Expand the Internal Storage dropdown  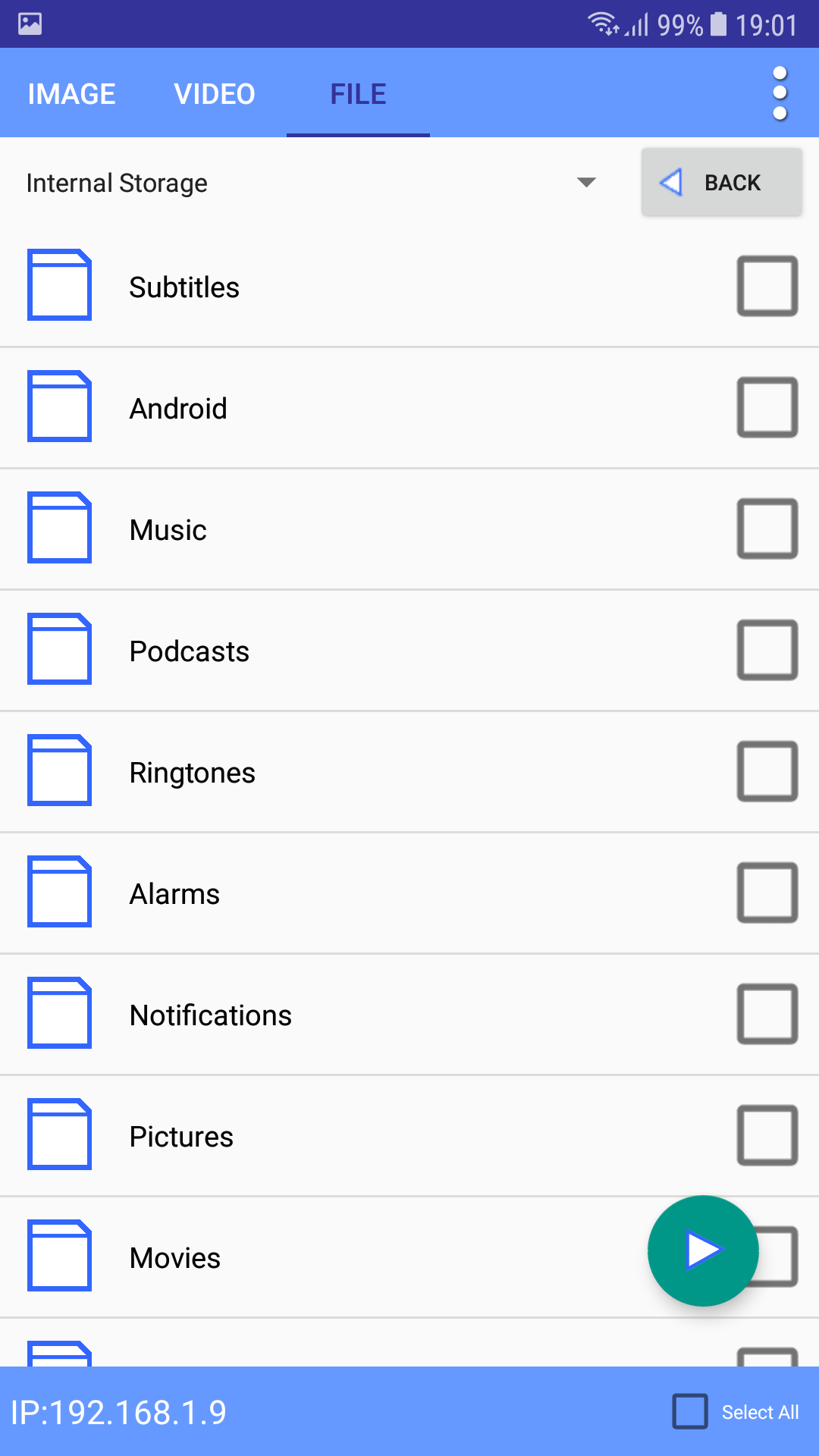point(311,183)
